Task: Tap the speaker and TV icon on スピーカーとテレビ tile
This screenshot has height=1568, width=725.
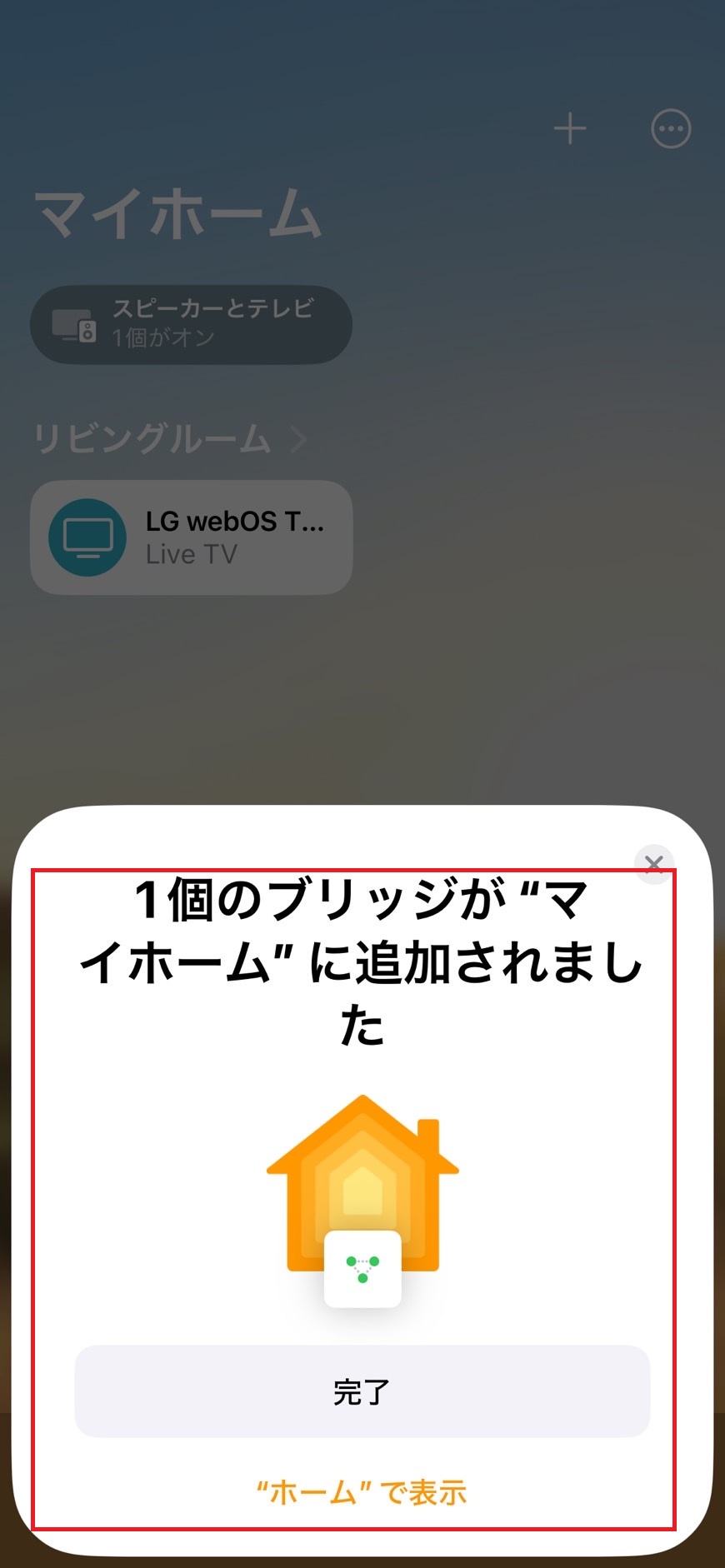Action: point(75,324)
